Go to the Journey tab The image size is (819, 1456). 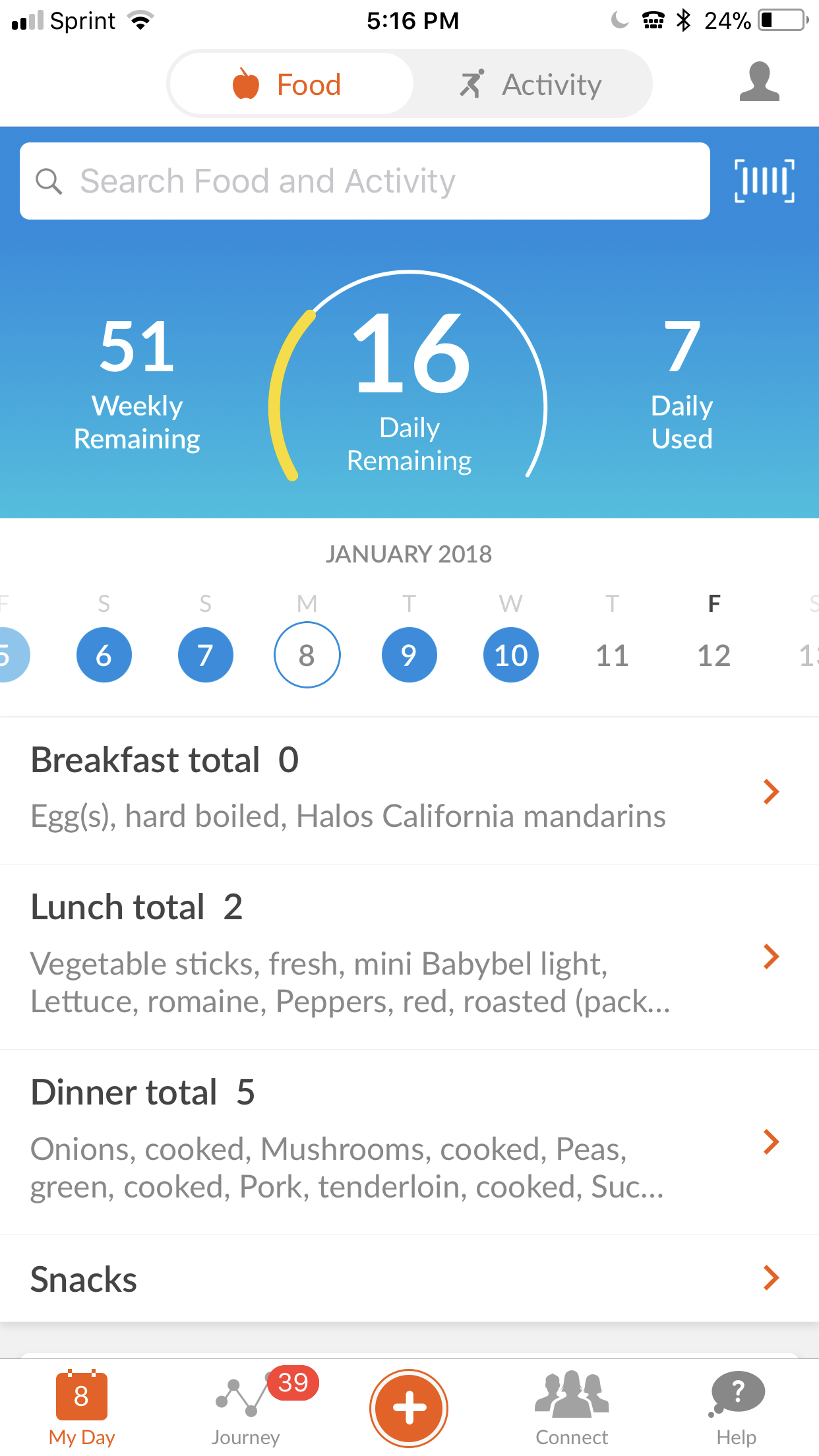[246, 1409]
